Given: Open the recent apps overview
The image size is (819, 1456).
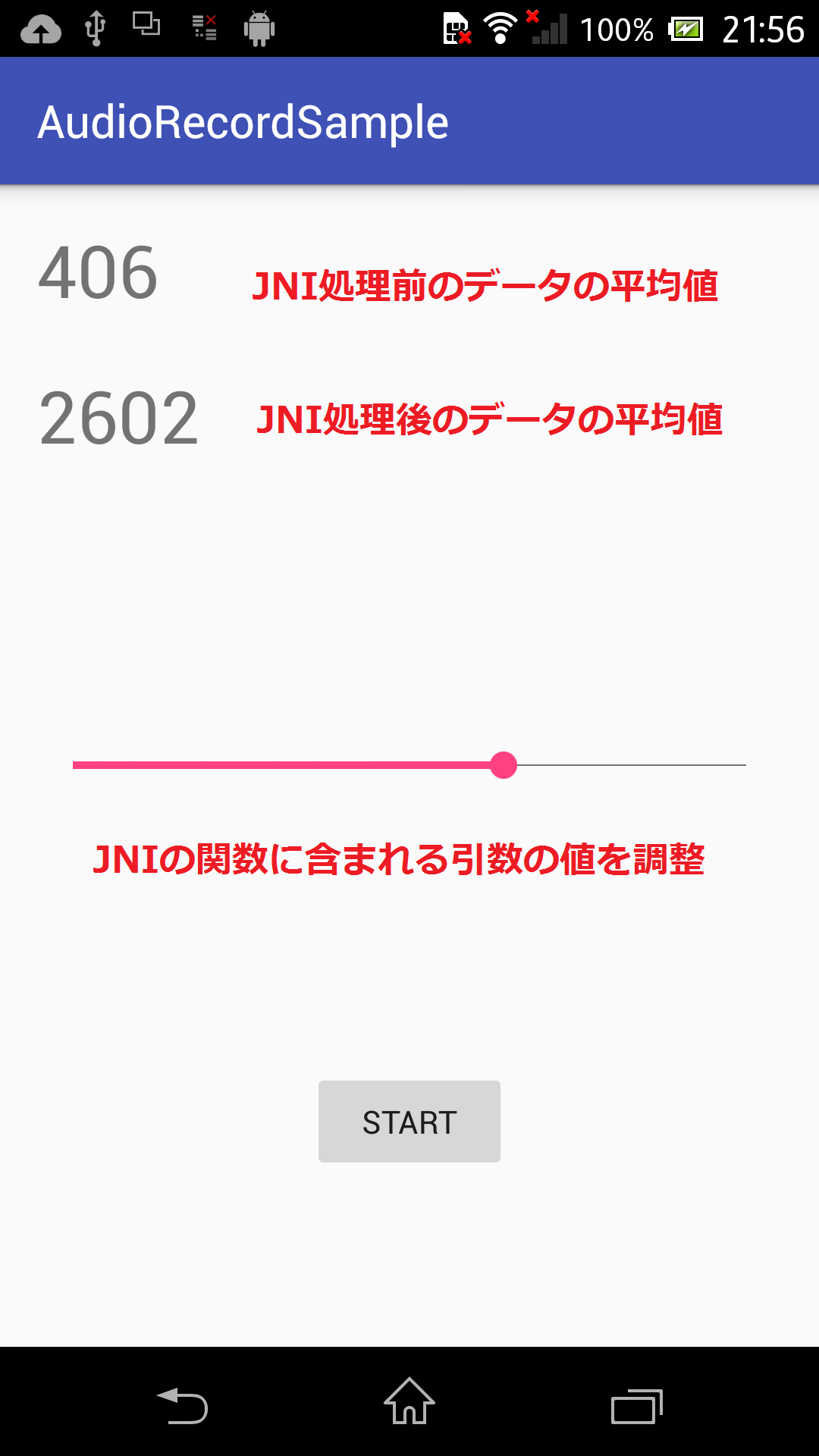Looking at the screenshot, I should coord(637,1407).
